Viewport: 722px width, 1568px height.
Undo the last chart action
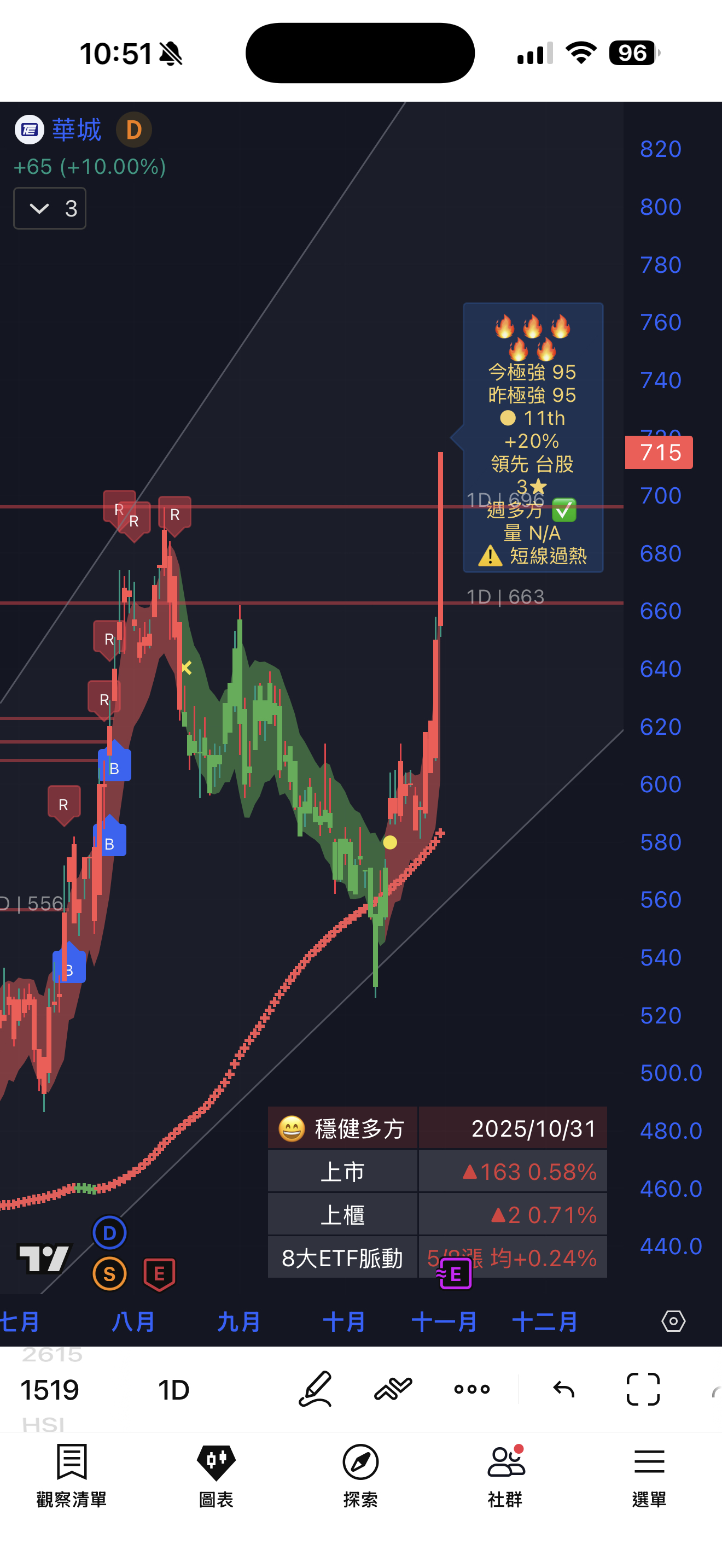point(564,1389)
